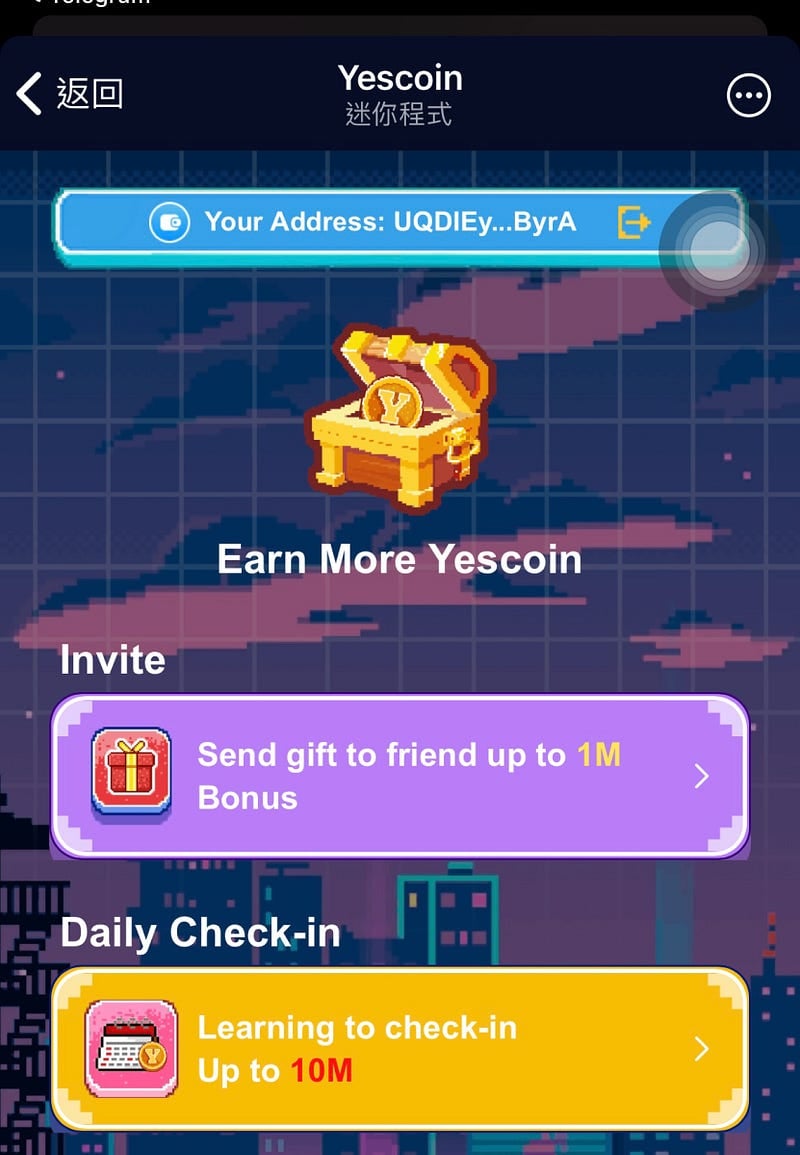Go back with the 返回 button
This screenshot has width=800, height=1155.
click(70, 95)
